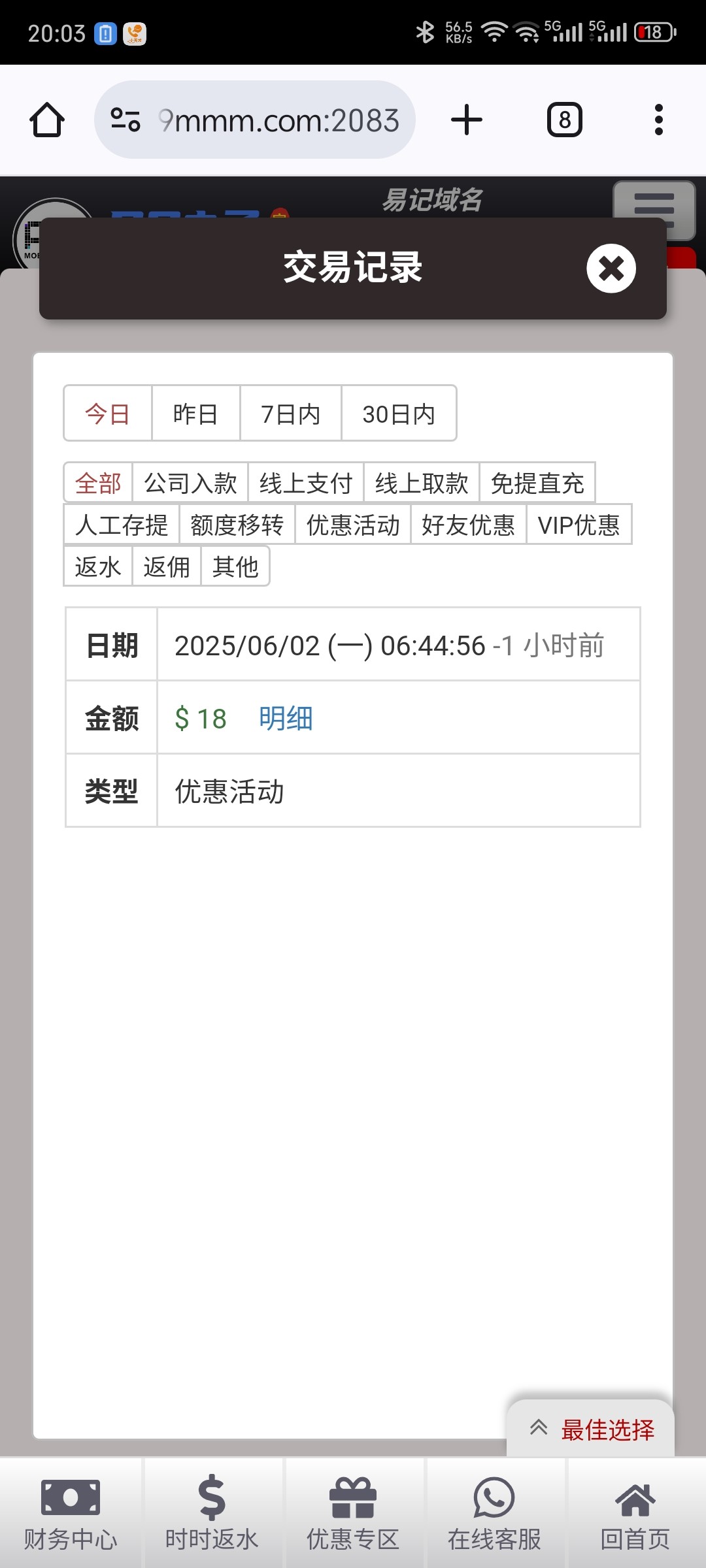706x1568 pixels.
Task: Select the 全部 filter
Action: click(x=98, y=483)
